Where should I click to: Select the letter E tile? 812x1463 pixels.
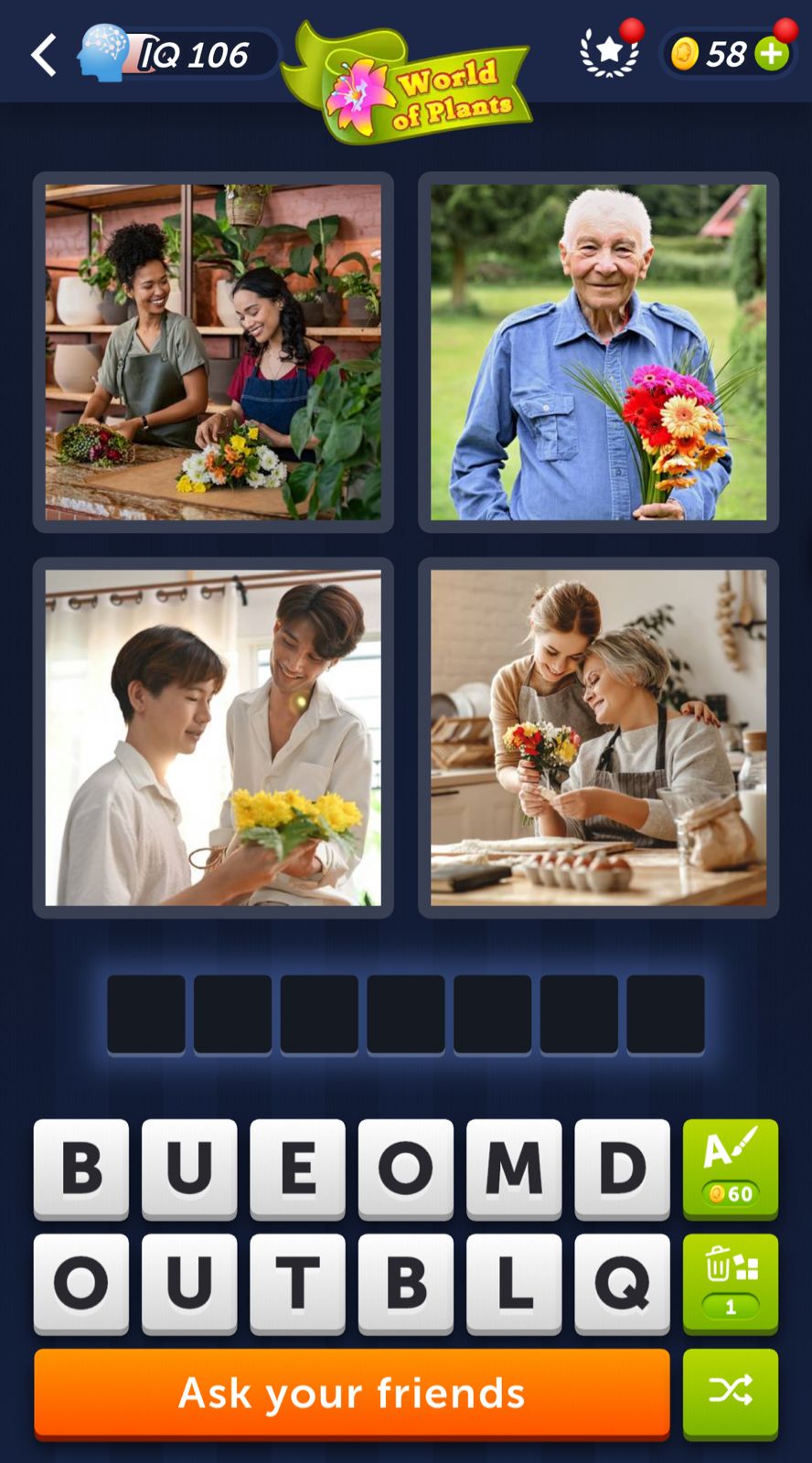point(297,1168)
